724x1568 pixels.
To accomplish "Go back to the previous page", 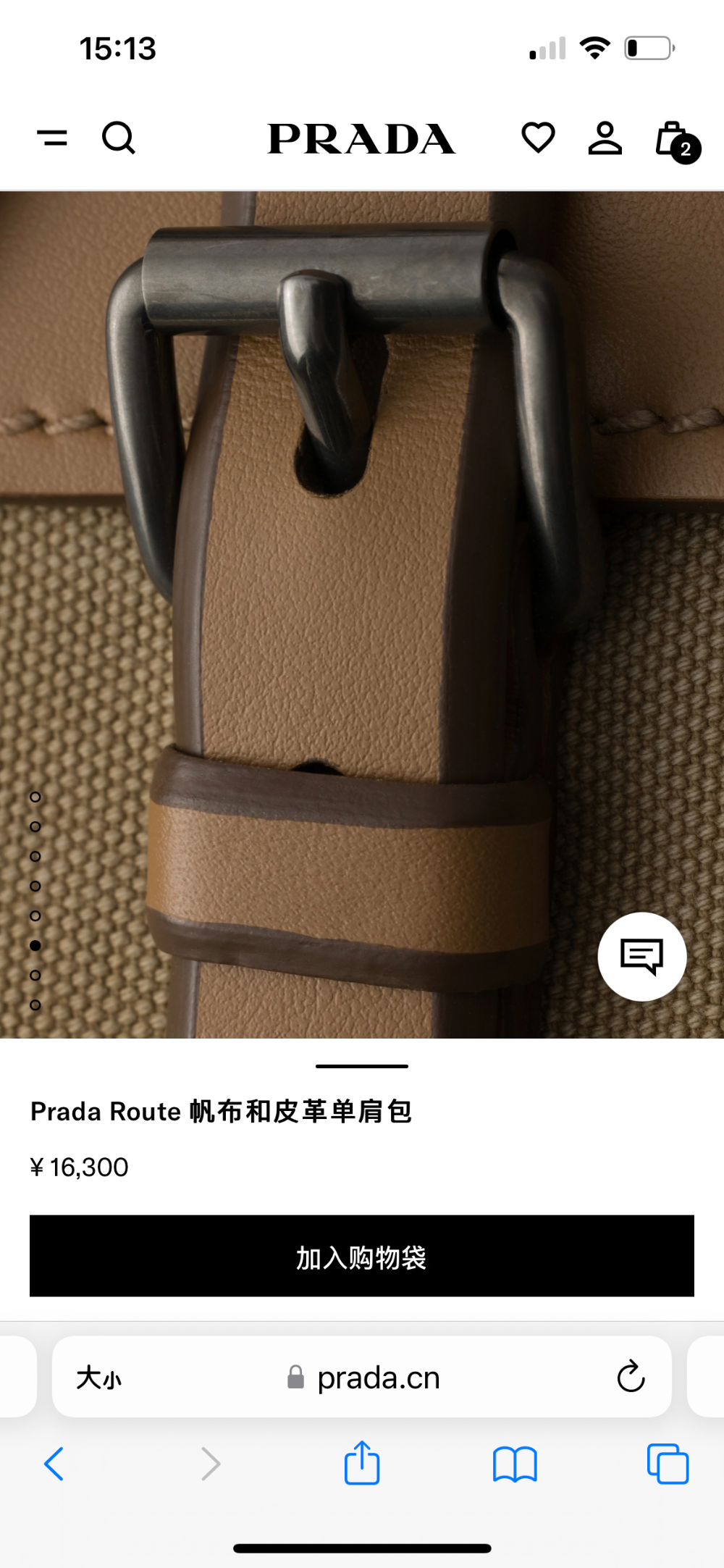I will click(54, 1464).
